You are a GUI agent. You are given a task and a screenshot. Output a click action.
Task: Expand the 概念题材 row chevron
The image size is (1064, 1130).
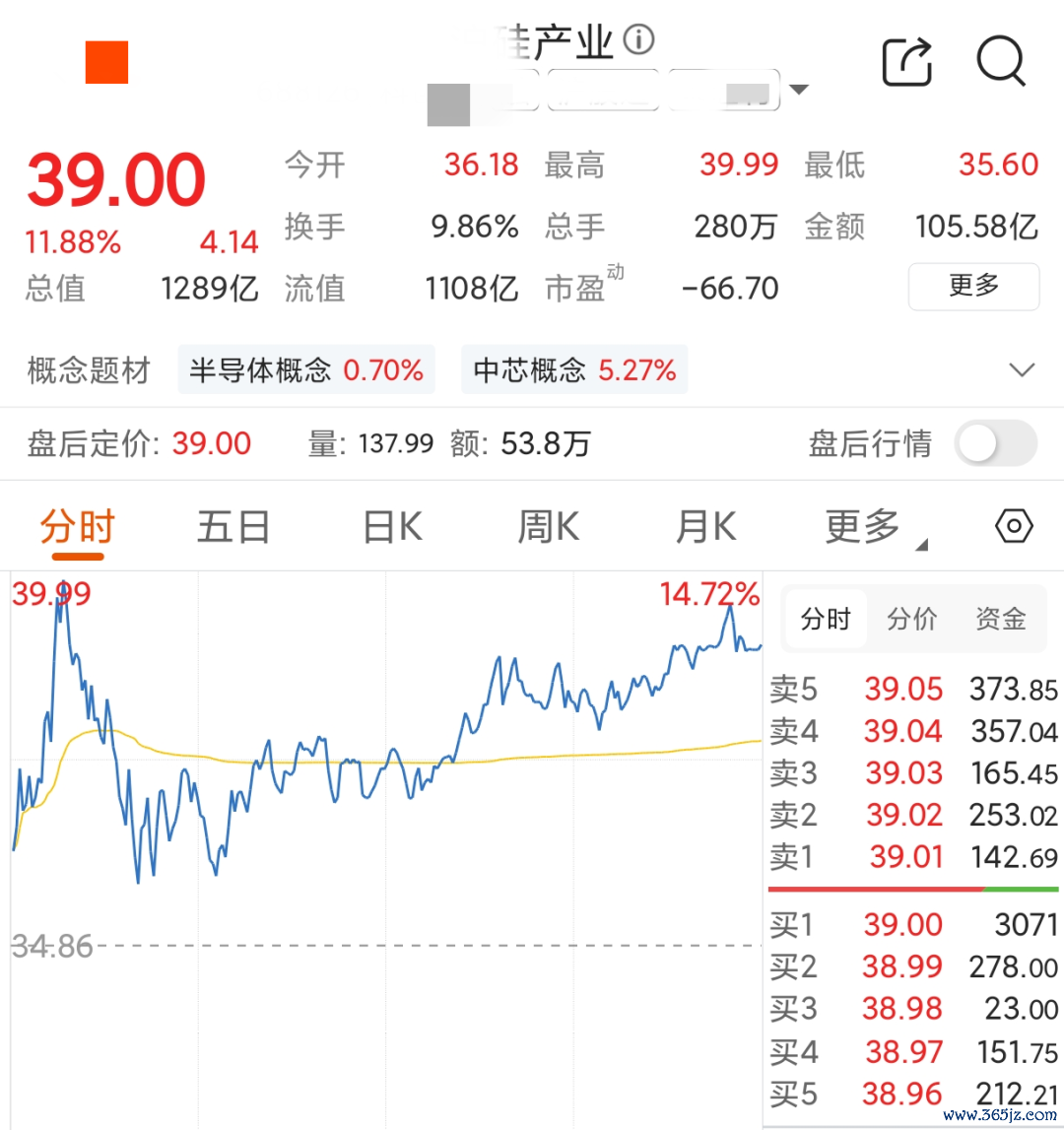(x=1022, y=369)
